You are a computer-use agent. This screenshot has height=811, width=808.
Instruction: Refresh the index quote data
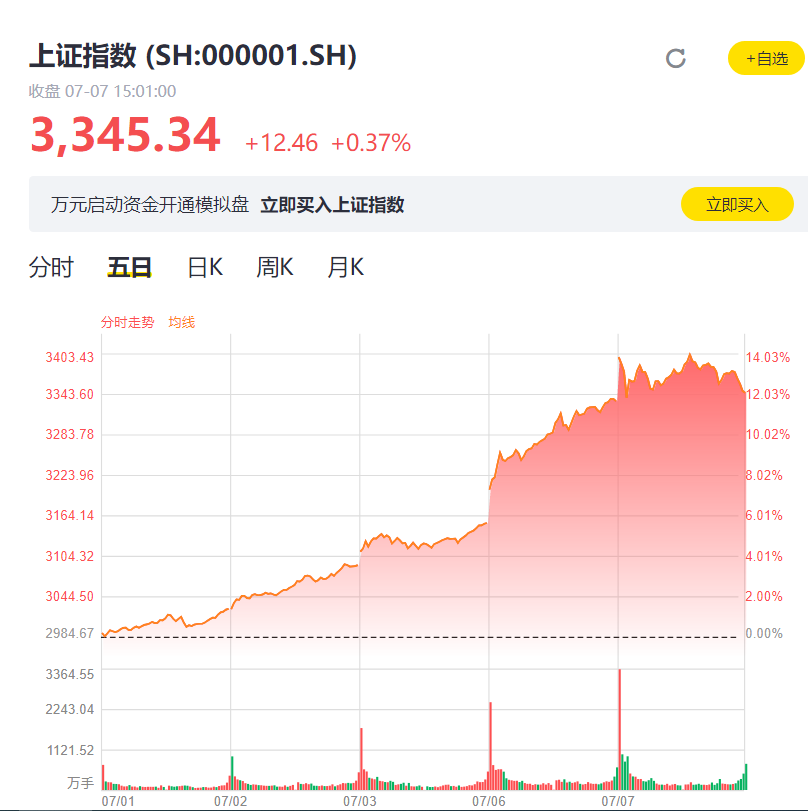pyautogui.click(x=676, y=58)
